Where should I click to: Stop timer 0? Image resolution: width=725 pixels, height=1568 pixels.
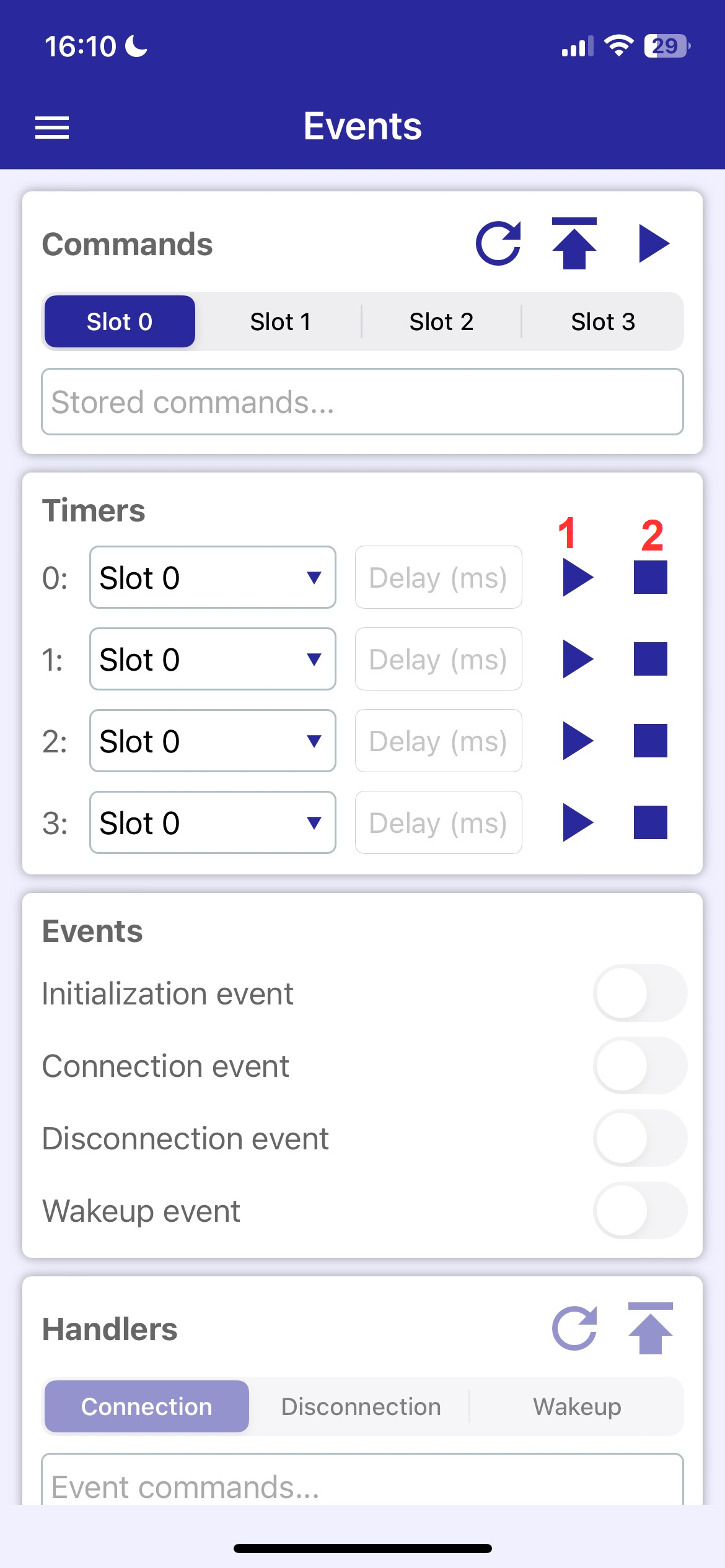tap(651, 577)
